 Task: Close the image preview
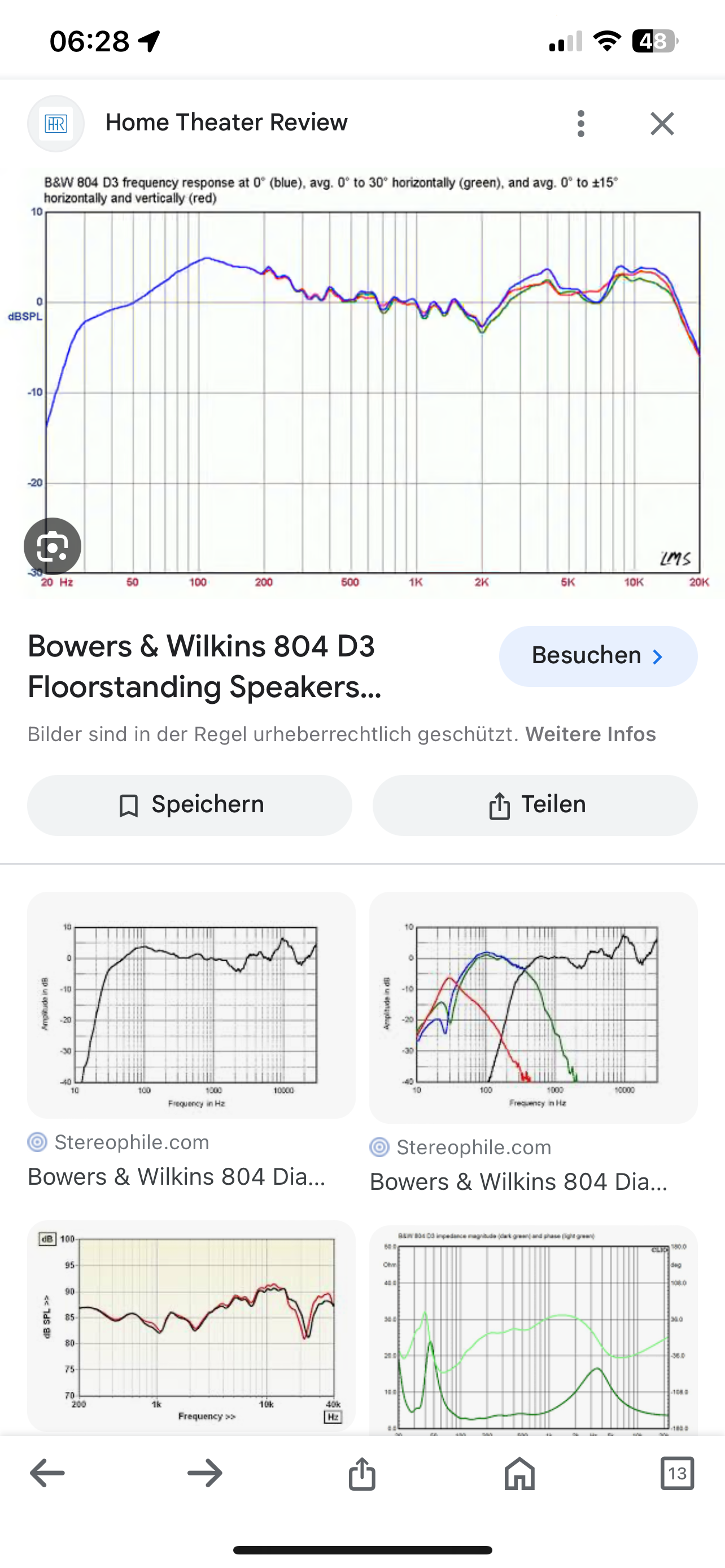coord(662,124)
